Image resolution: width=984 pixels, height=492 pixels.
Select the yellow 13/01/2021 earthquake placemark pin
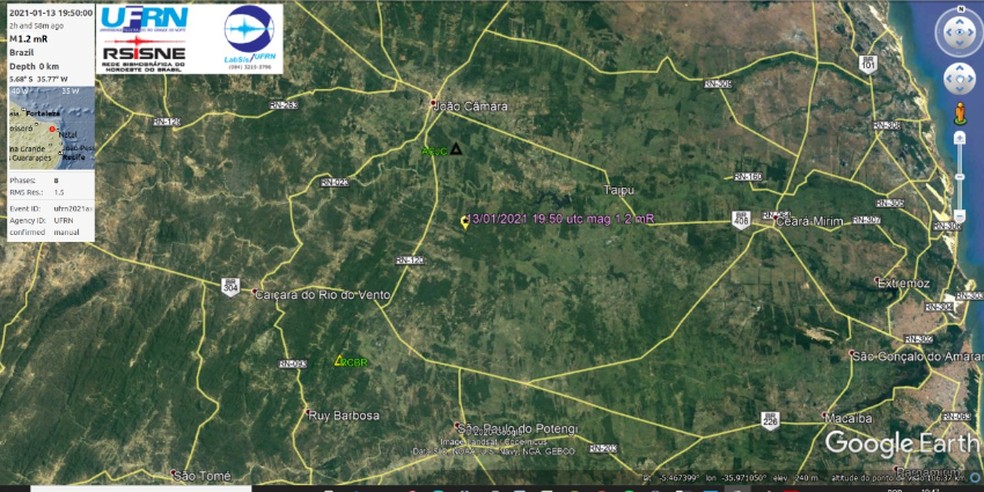tap(465, 221)
